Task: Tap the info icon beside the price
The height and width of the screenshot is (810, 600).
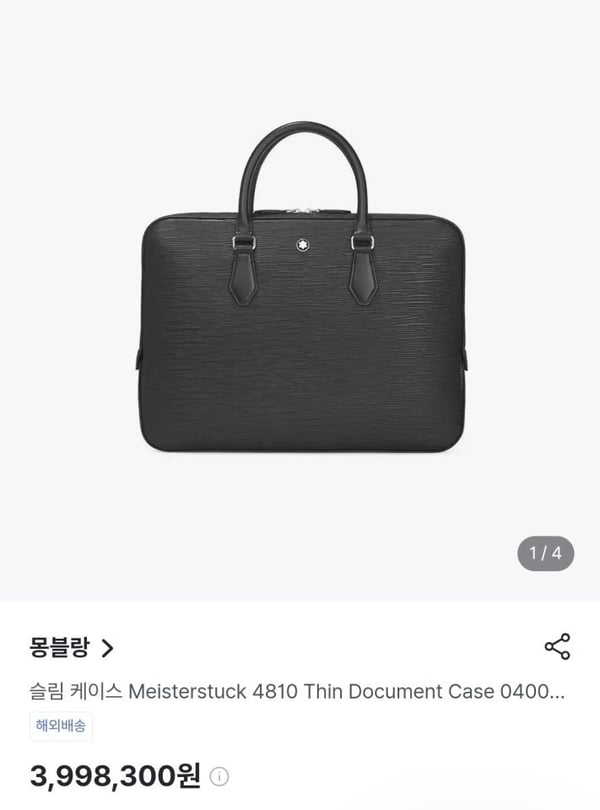Action: 219,776
